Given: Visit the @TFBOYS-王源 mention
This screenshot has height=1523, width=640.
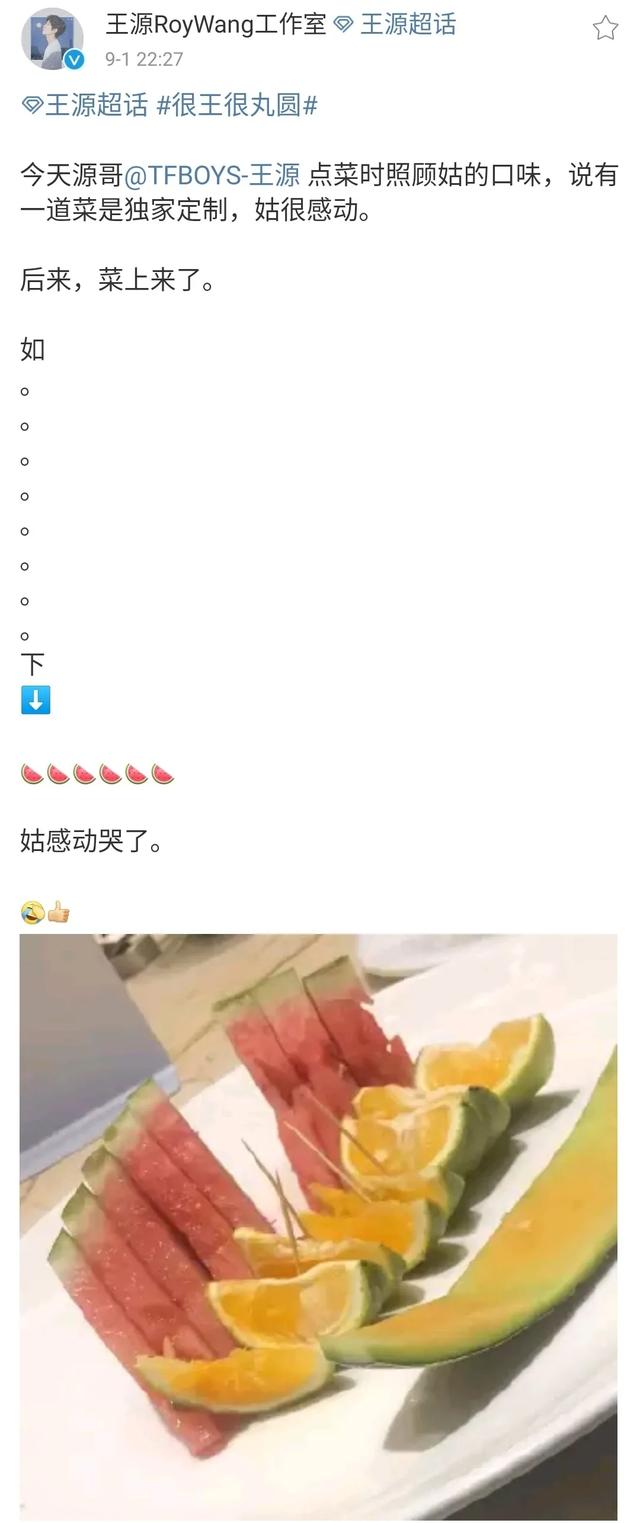Looking at the screenshot, I should pyautogui.click(x=211, y=175).
